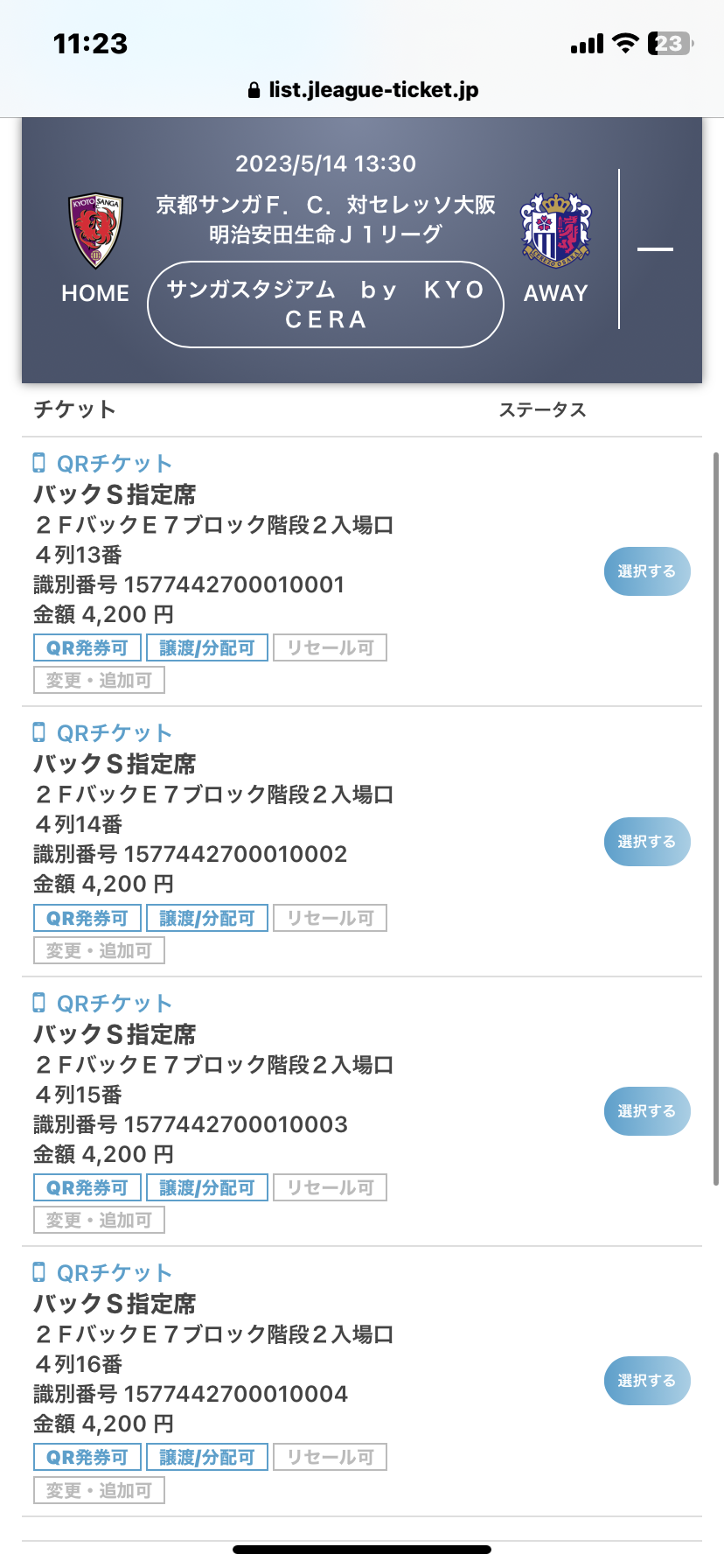This screenshot has width=724, height=1568.
Task: Choose the ticket for seat 4列15番
Action: click(647, 1111)
